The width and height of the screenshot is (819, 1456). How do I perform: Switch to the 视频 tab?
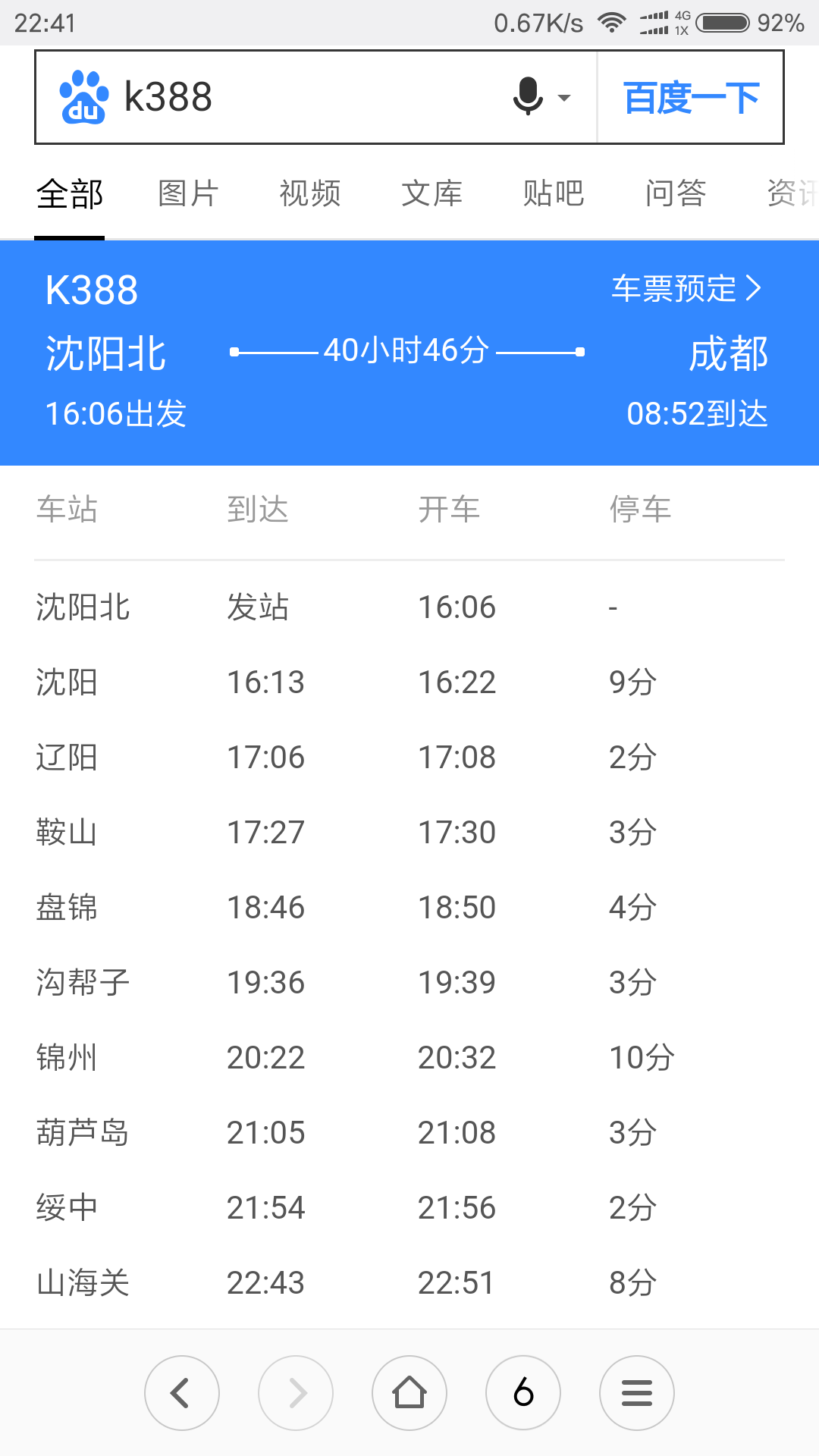310,193
